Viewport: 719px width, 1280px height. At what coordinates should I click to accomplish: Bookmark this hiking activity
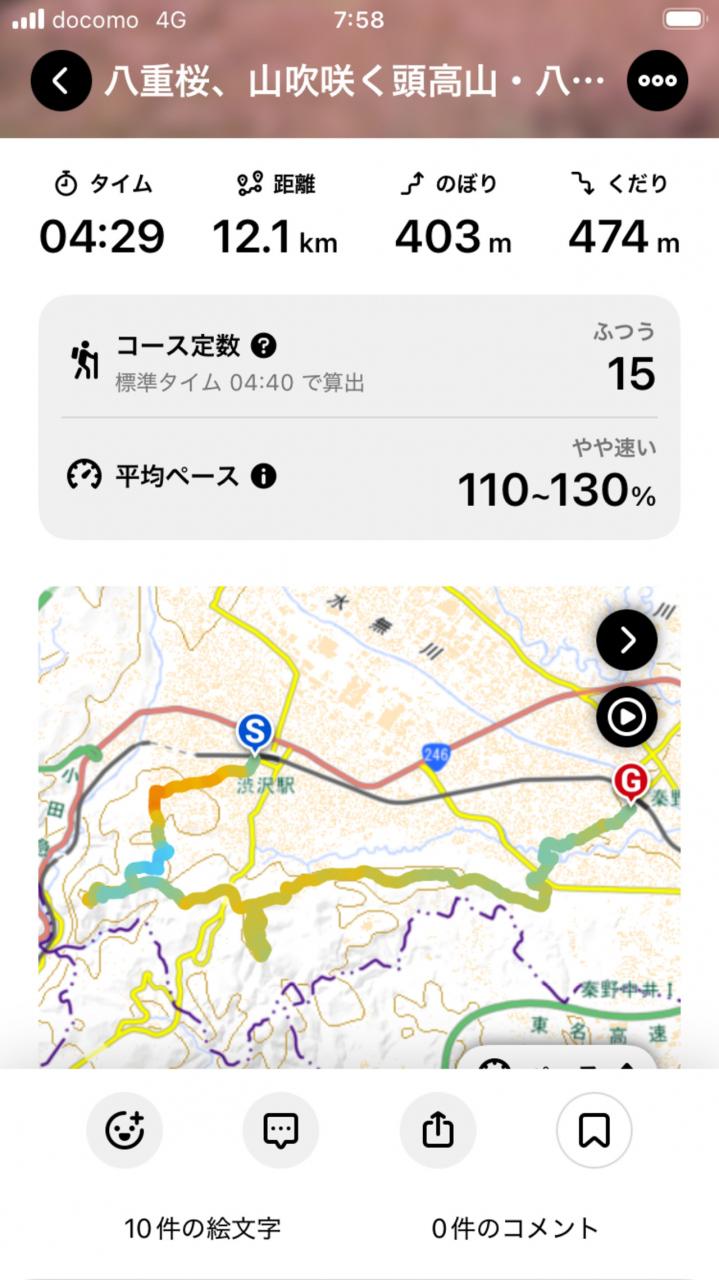(x=593, y=1131)
